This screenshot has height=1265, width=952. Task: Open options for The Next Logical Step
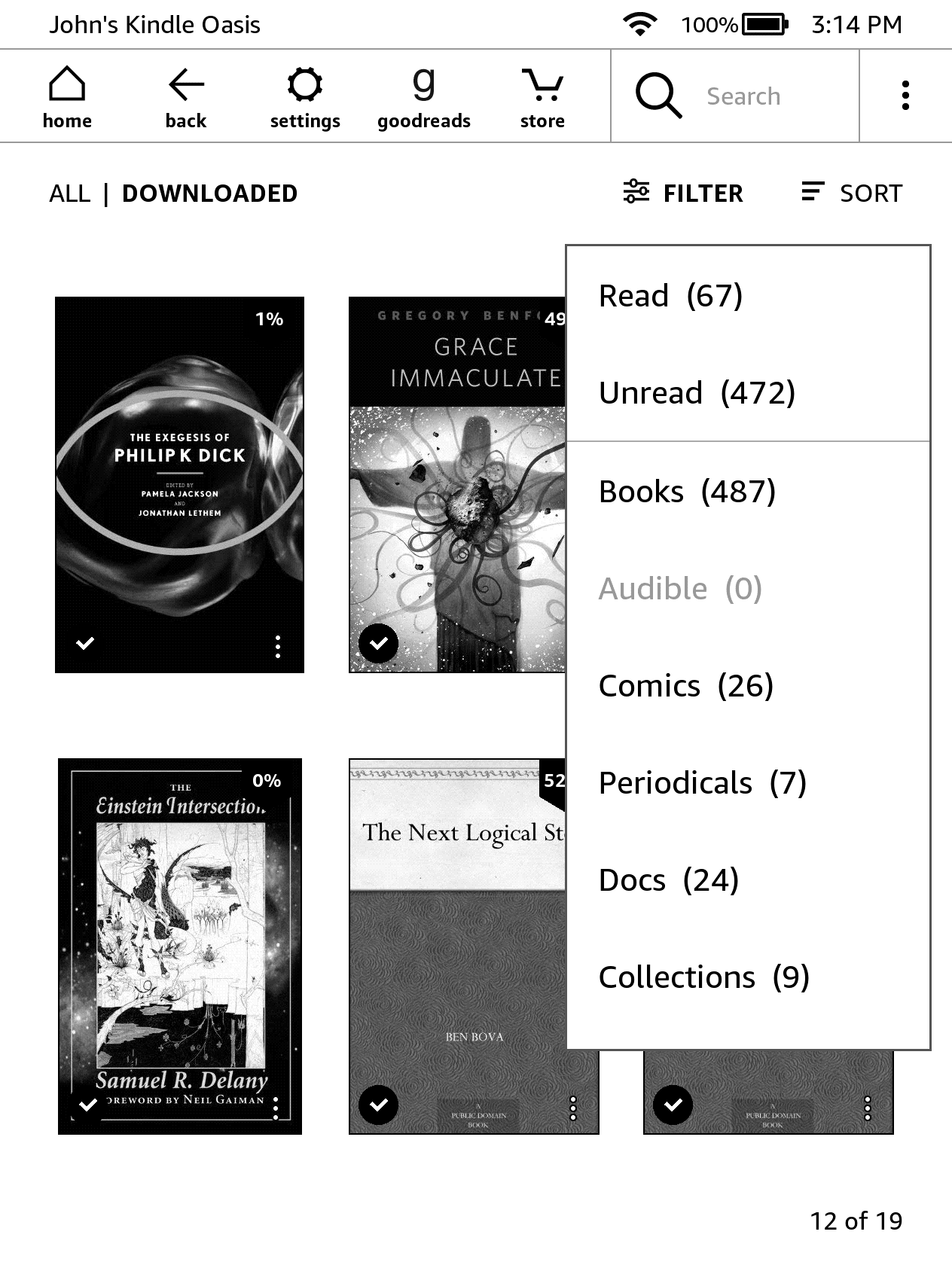click(x=573, y=1108)
